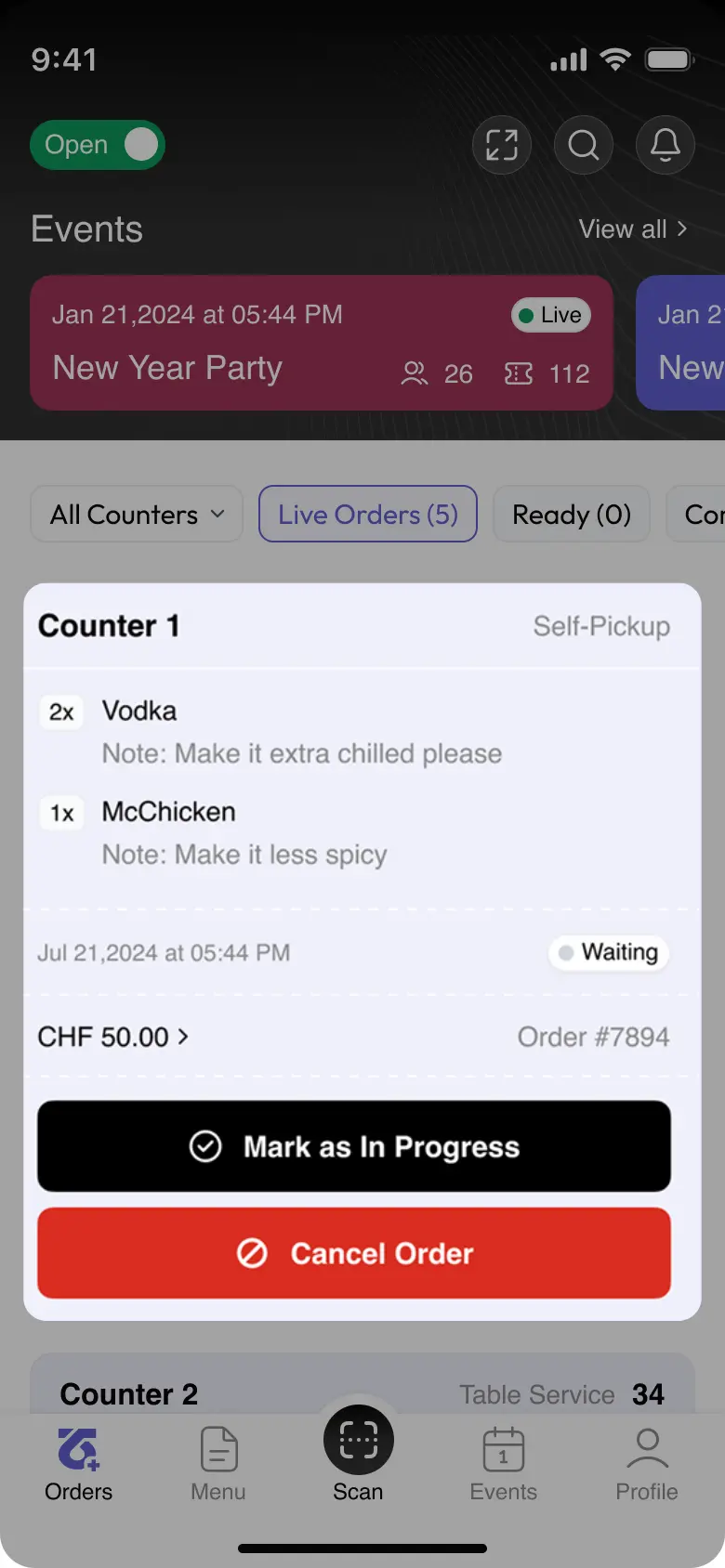This screenshot has width=725, height=1568.
Task: Open the Events tab in bottom navigation
Action: coord(504,1465)
